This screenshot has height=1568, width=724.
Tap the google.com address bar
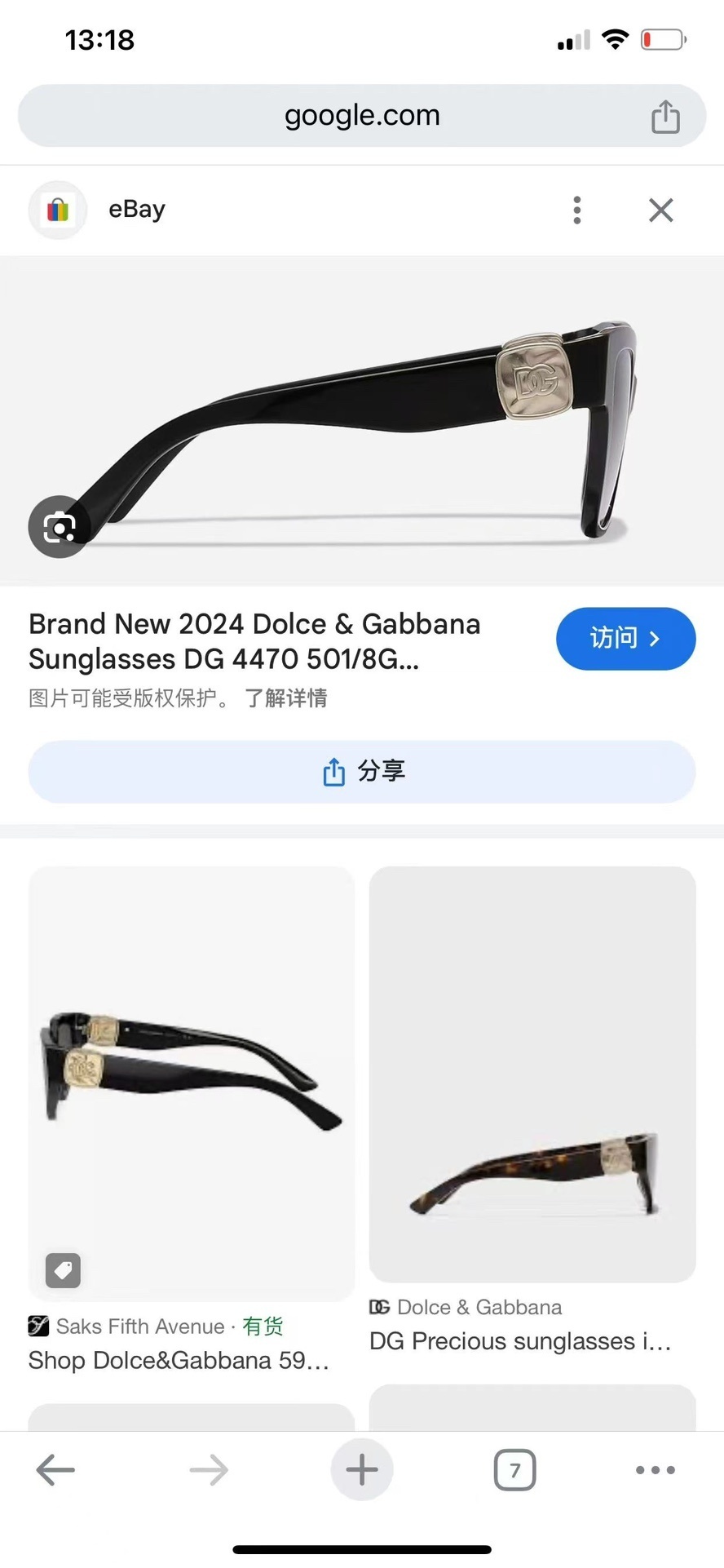(361, 116)
